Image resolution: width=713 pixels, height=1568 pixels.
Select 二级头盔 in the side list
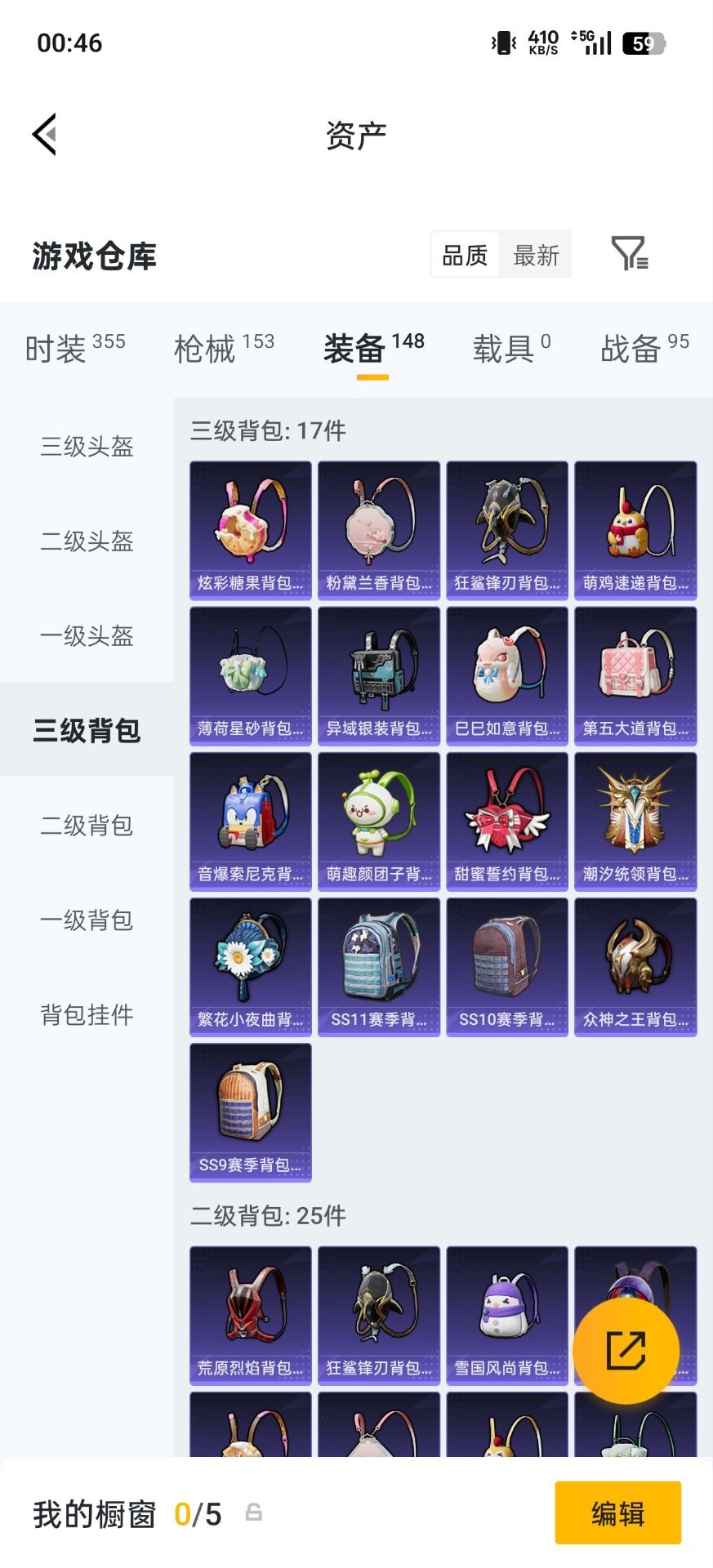(x=87, y=541)
